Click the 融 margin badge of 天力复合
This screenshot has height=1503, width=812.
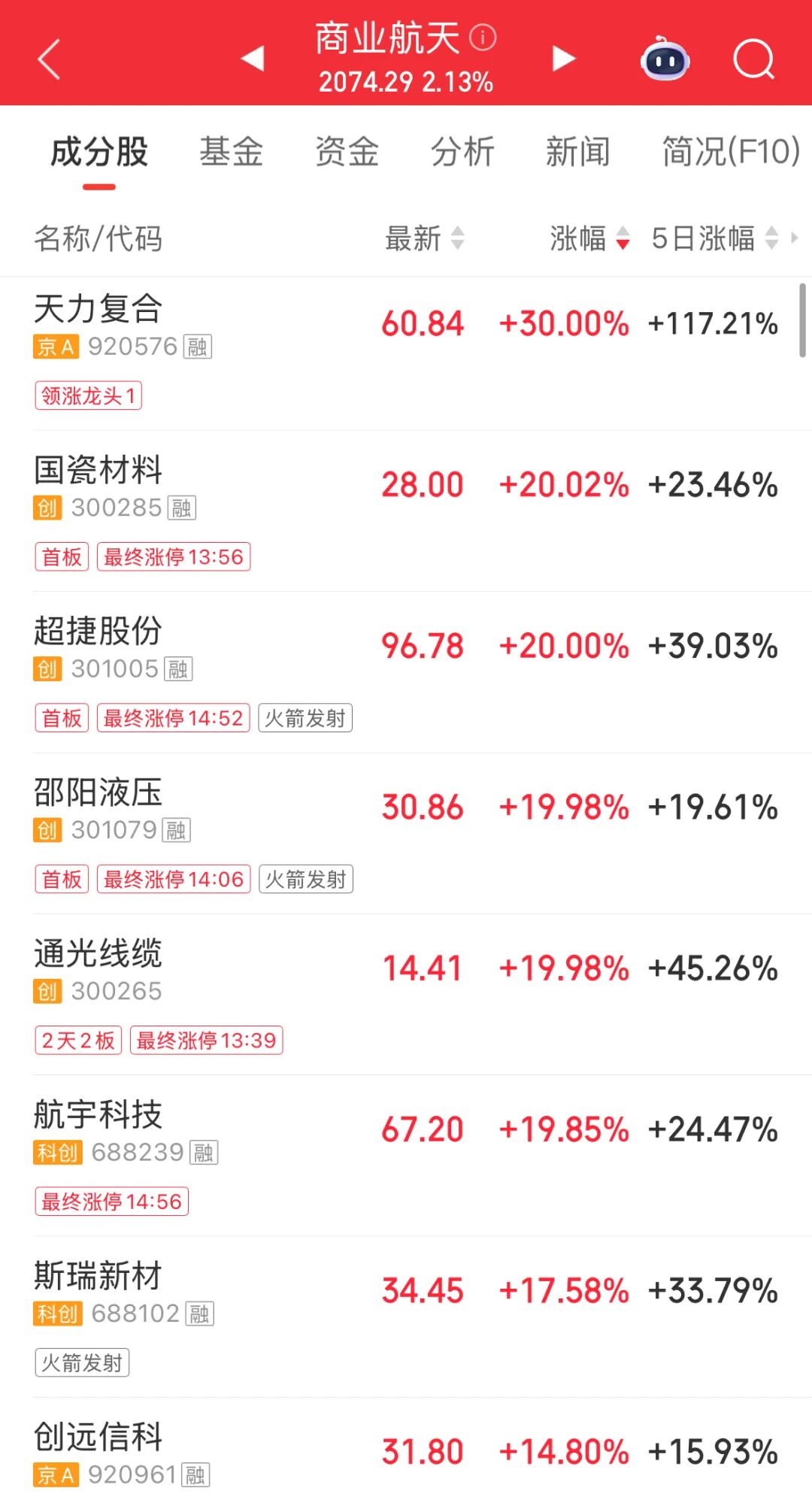pyautogui.click(x=198, y=347)
